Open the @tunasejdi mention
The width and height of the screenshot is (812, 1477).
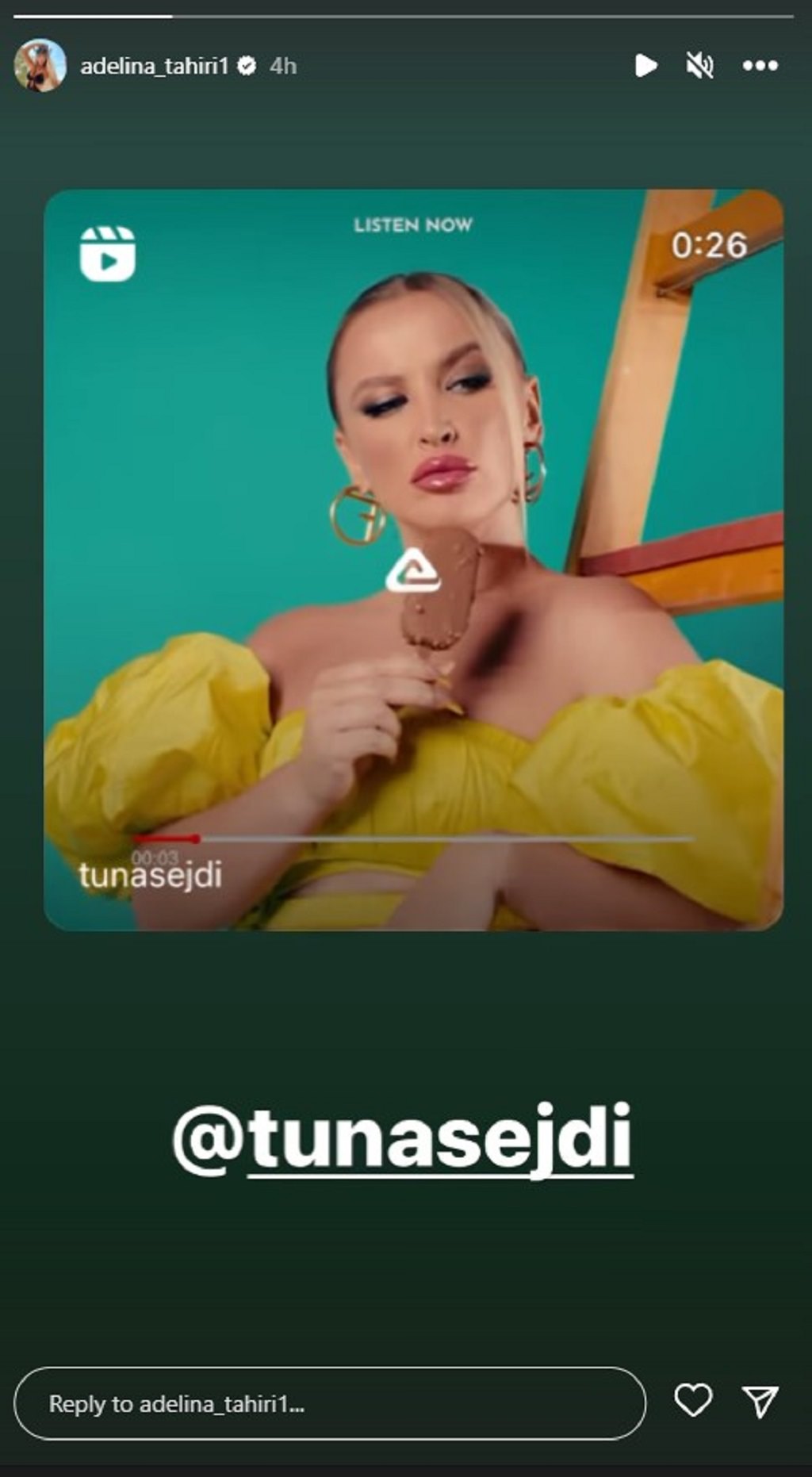(x=403, y=1138)
